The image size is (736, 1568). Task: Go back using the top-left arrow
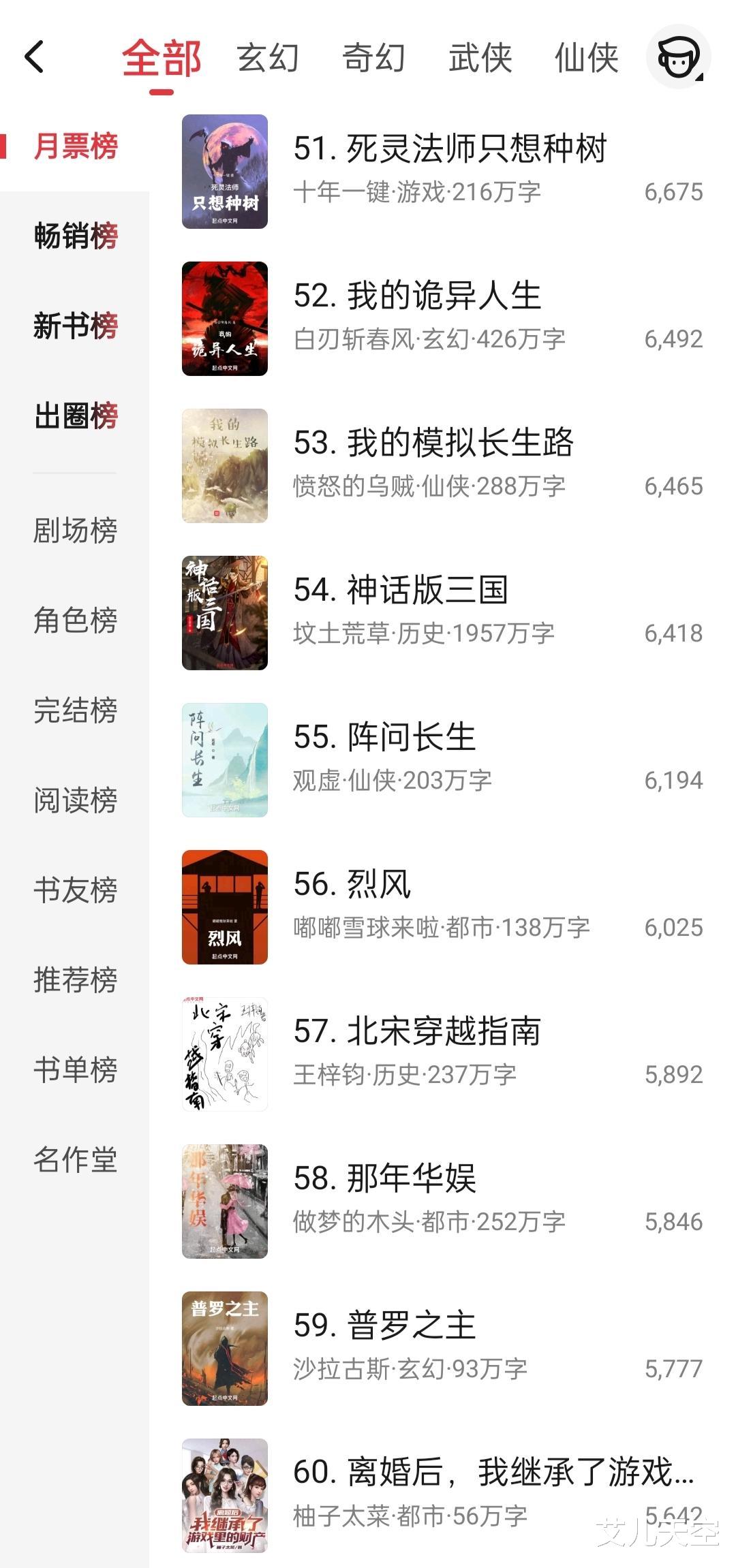[x=34, y=57]
